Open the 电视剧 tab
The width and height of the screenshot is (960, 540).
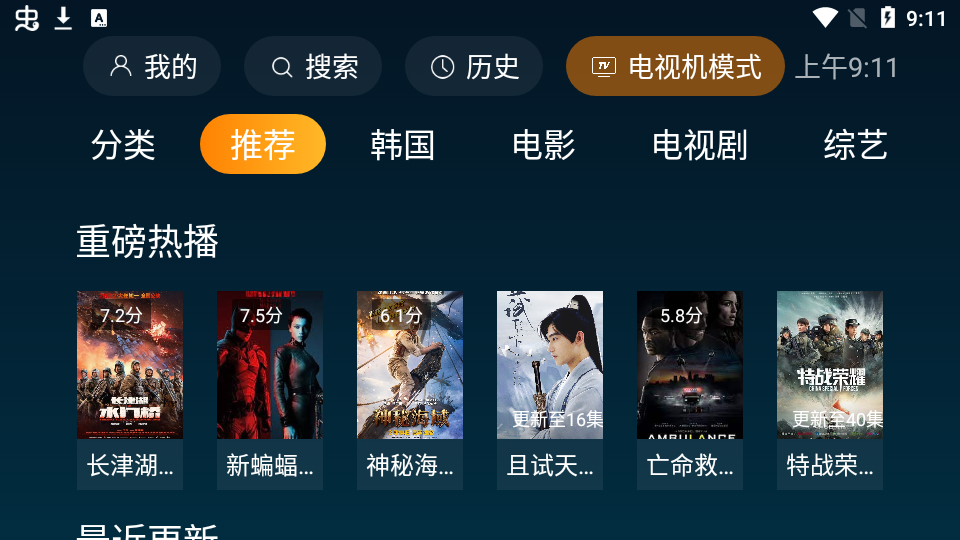click(x=700, y=145)
